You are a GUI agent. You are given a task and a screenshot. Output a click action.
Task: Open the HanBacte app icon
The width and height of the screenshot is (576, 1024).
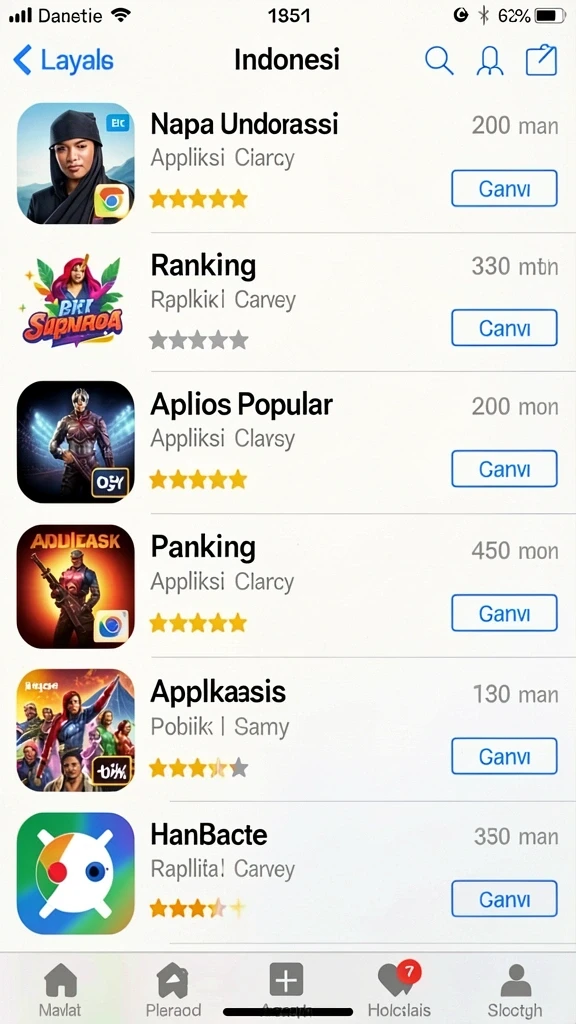(76, 873)
